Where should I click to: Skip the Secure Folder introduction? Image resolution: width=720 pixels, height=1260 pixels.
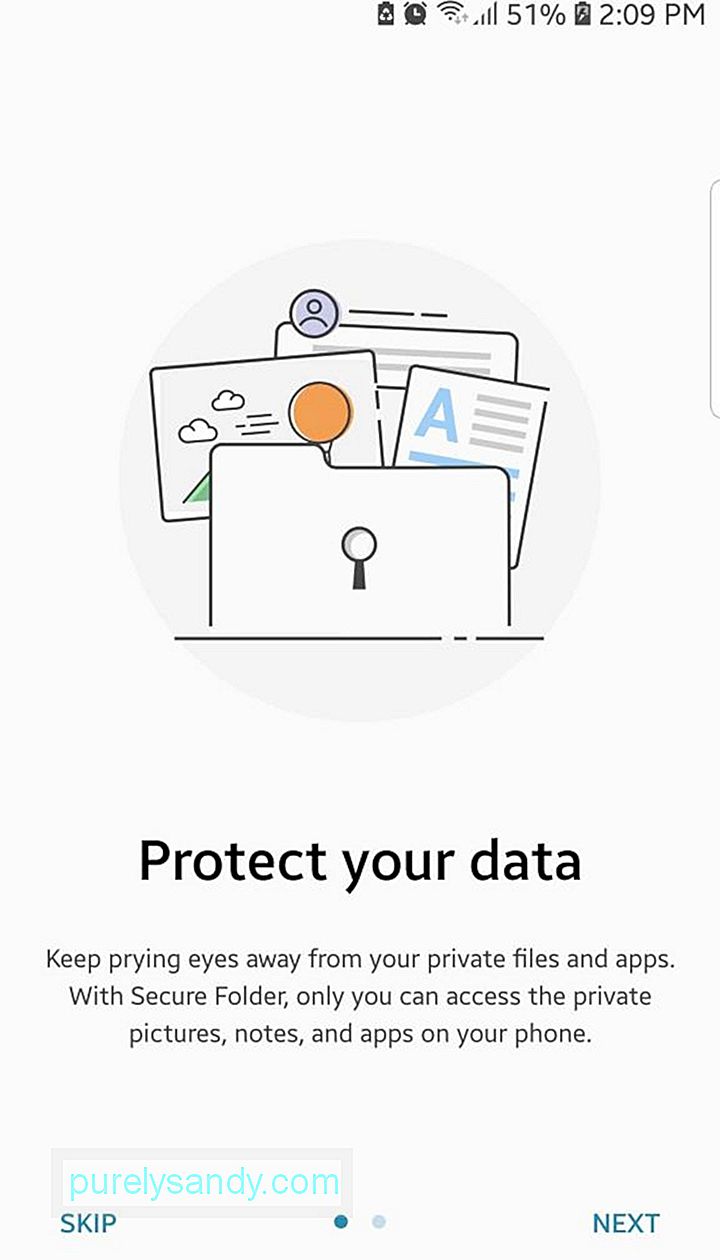[88, 1223]
